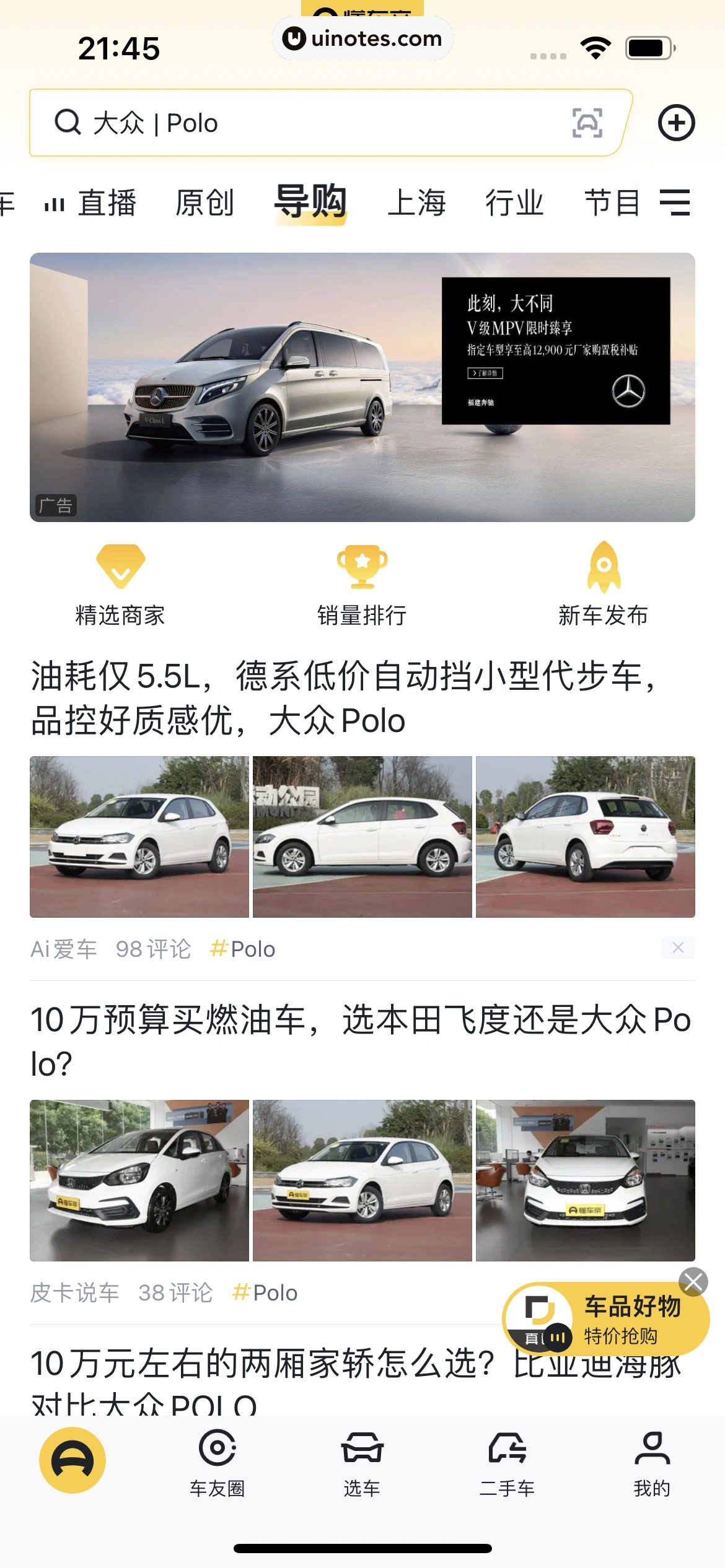Go to 二手车 used cars tab

click(507, 1461)
